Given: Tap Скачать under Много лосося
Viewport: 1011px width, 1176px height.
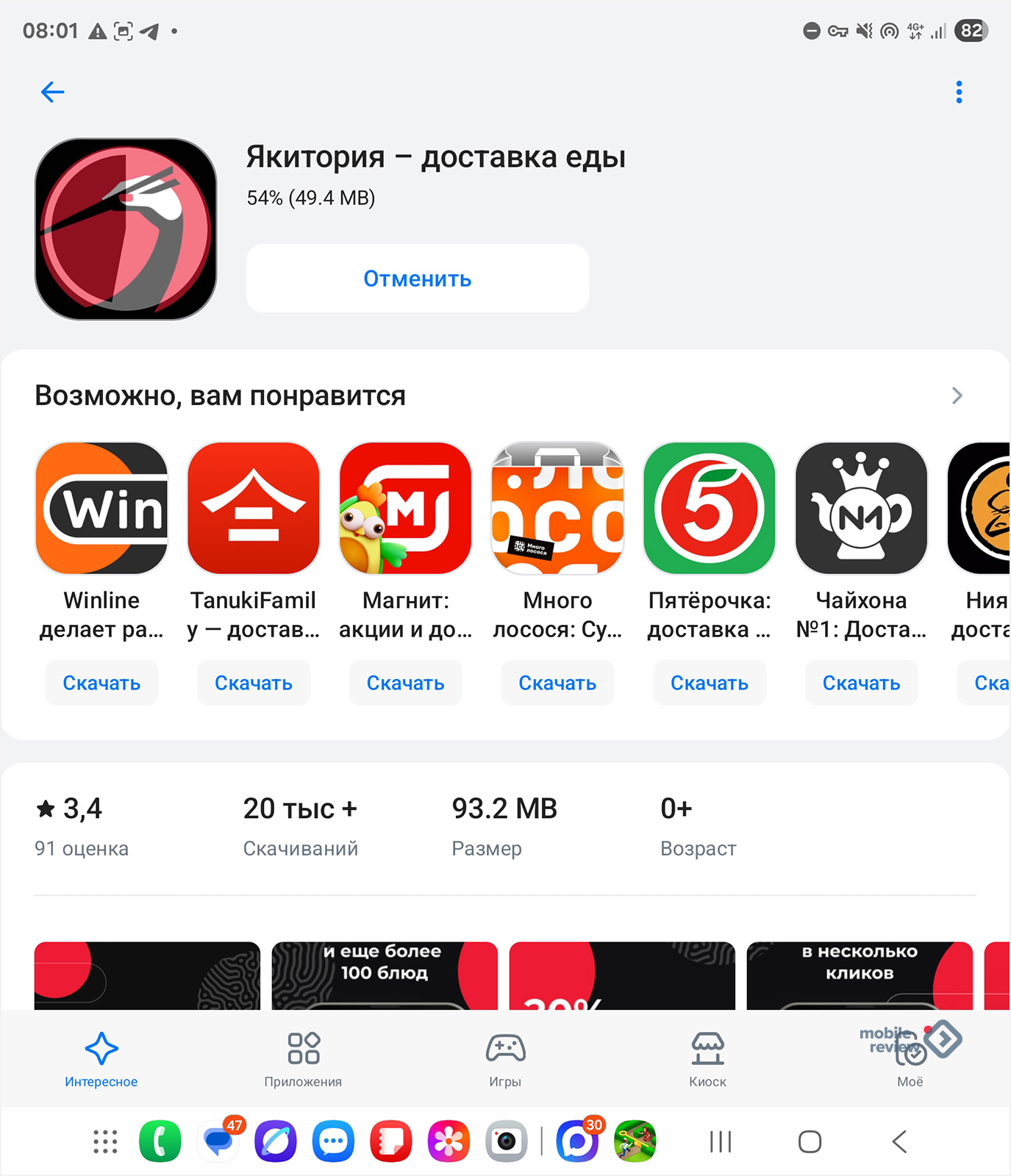Looking at the screenshot, I should [x=557, y=683].
